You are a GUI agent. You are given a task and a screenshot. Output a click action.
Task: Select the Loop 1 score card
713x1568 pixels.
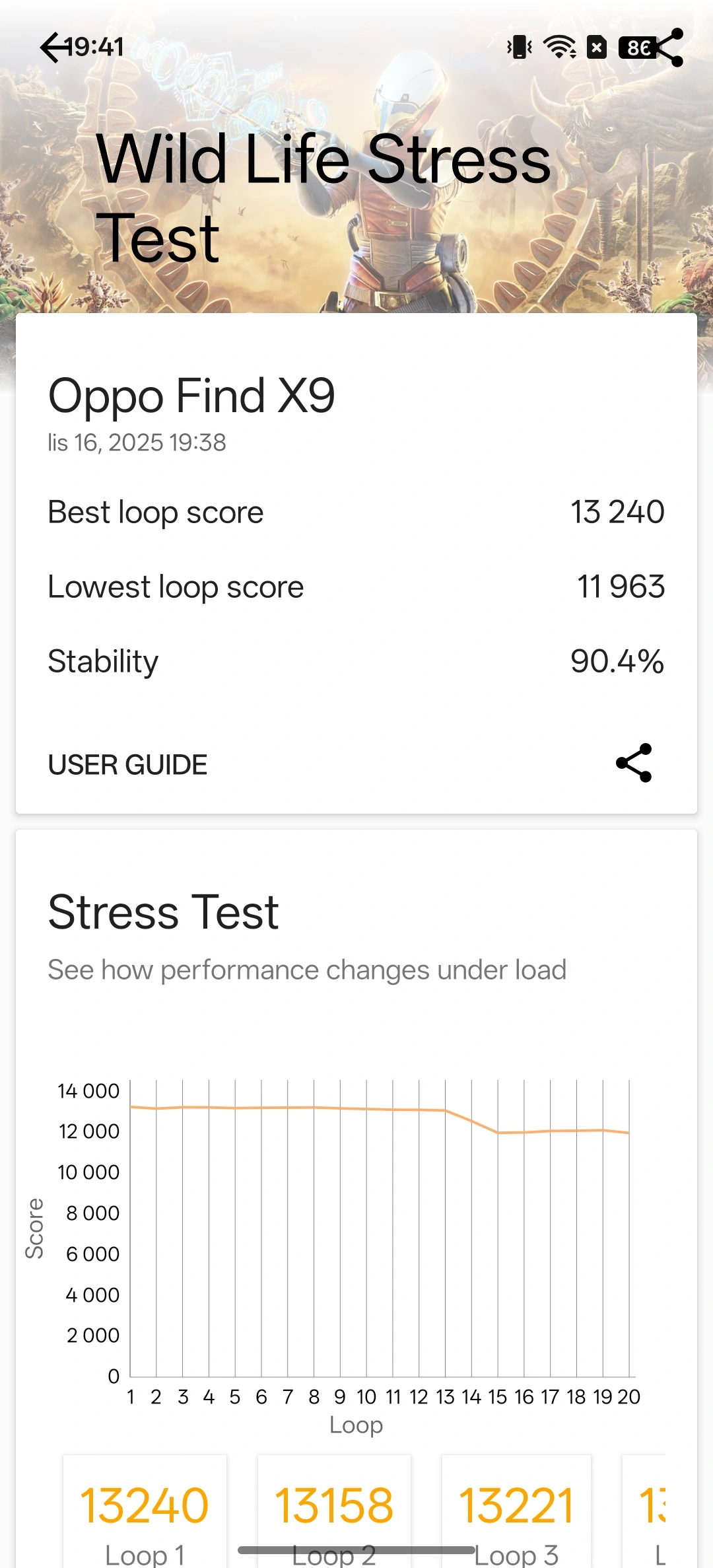coord(145,1513)
